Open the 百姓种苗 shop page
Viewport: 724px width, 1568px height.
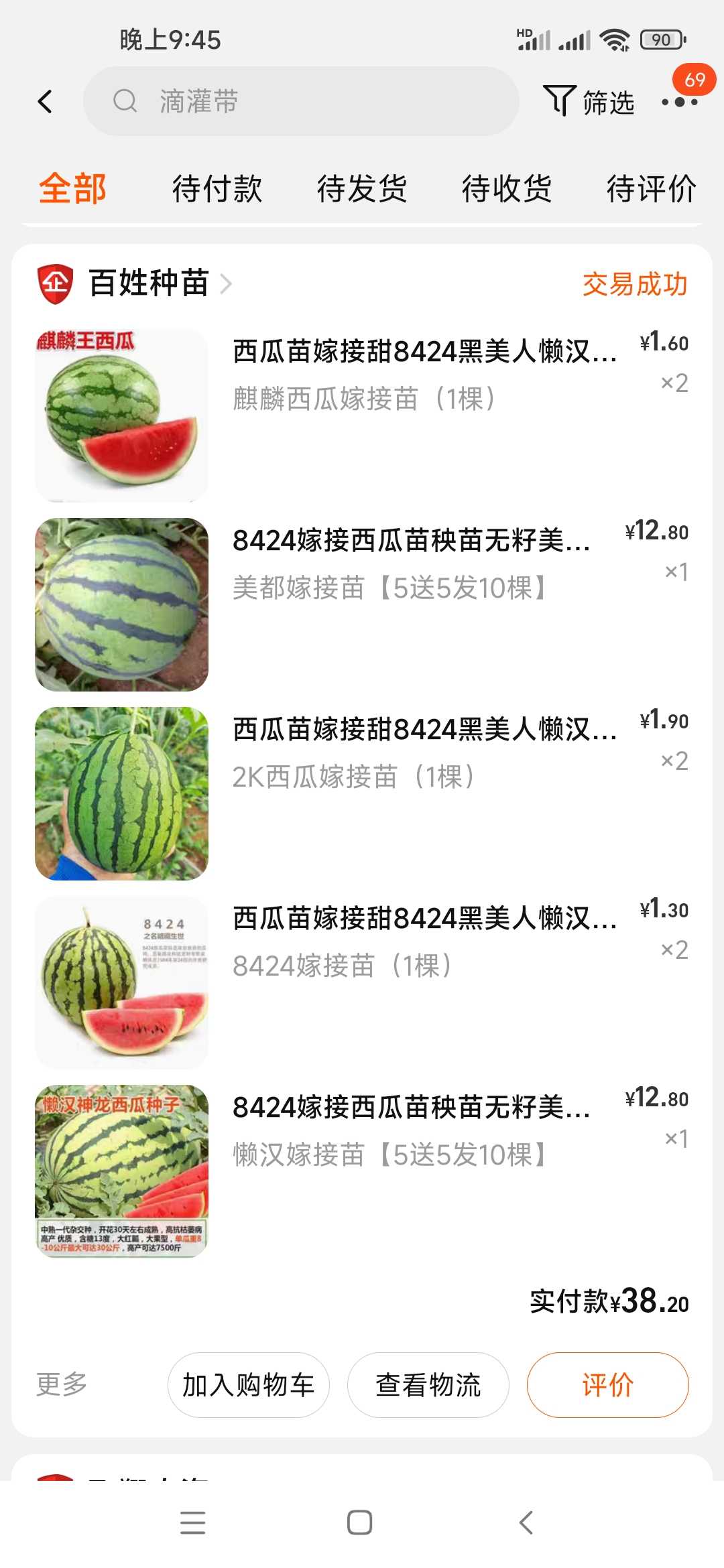(149, 283)
